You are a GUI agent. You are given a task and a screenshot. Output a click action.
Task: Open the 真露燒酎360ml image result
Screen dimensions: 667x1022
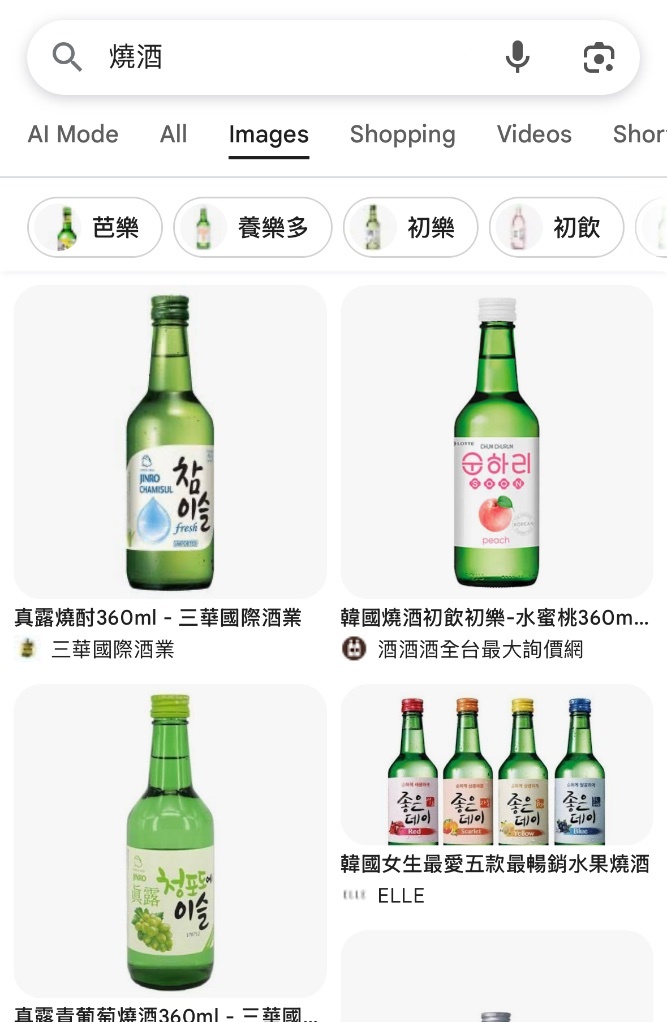[170, 442]
